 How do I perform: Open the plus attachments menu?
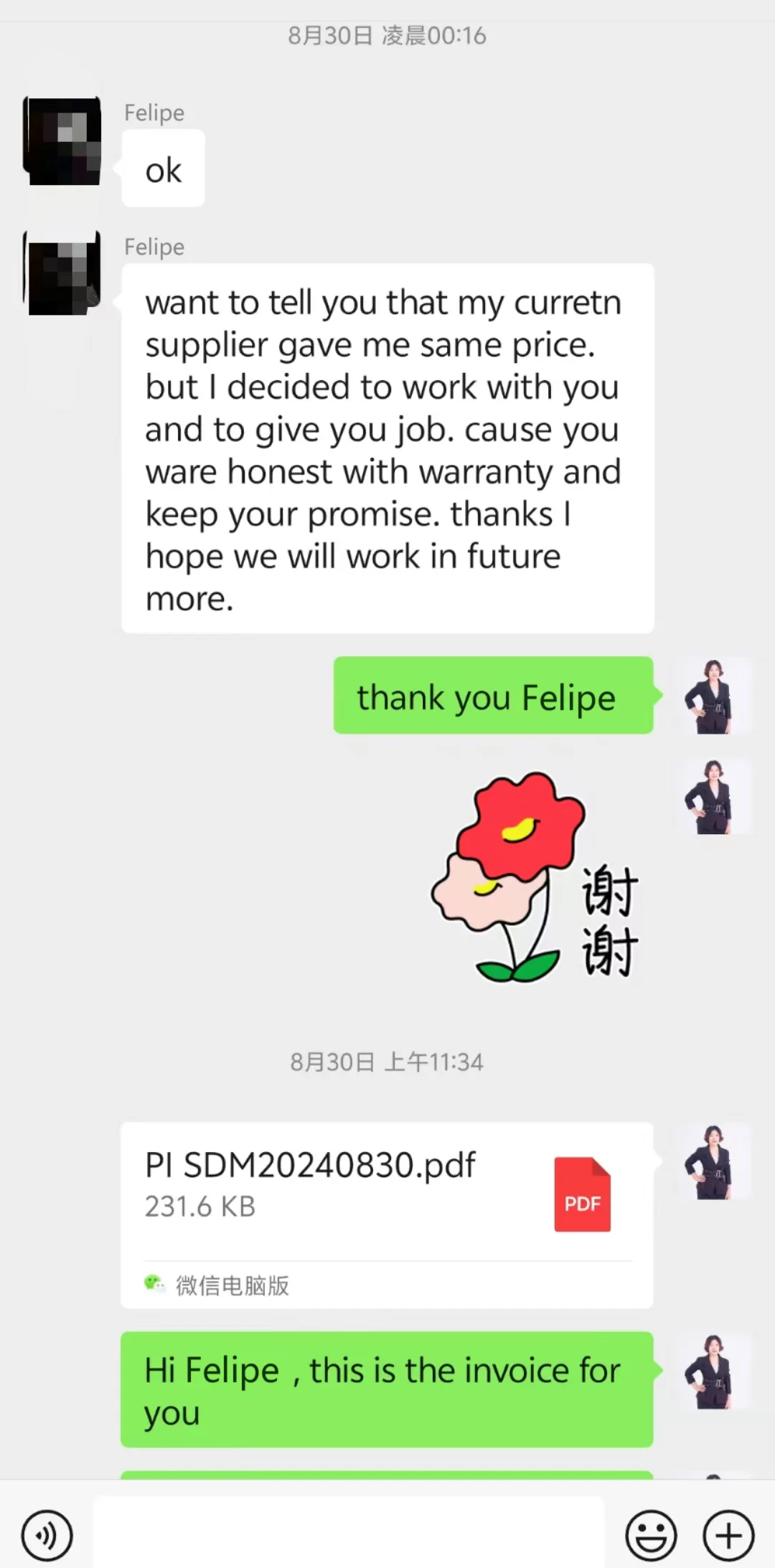point(728,1536)
